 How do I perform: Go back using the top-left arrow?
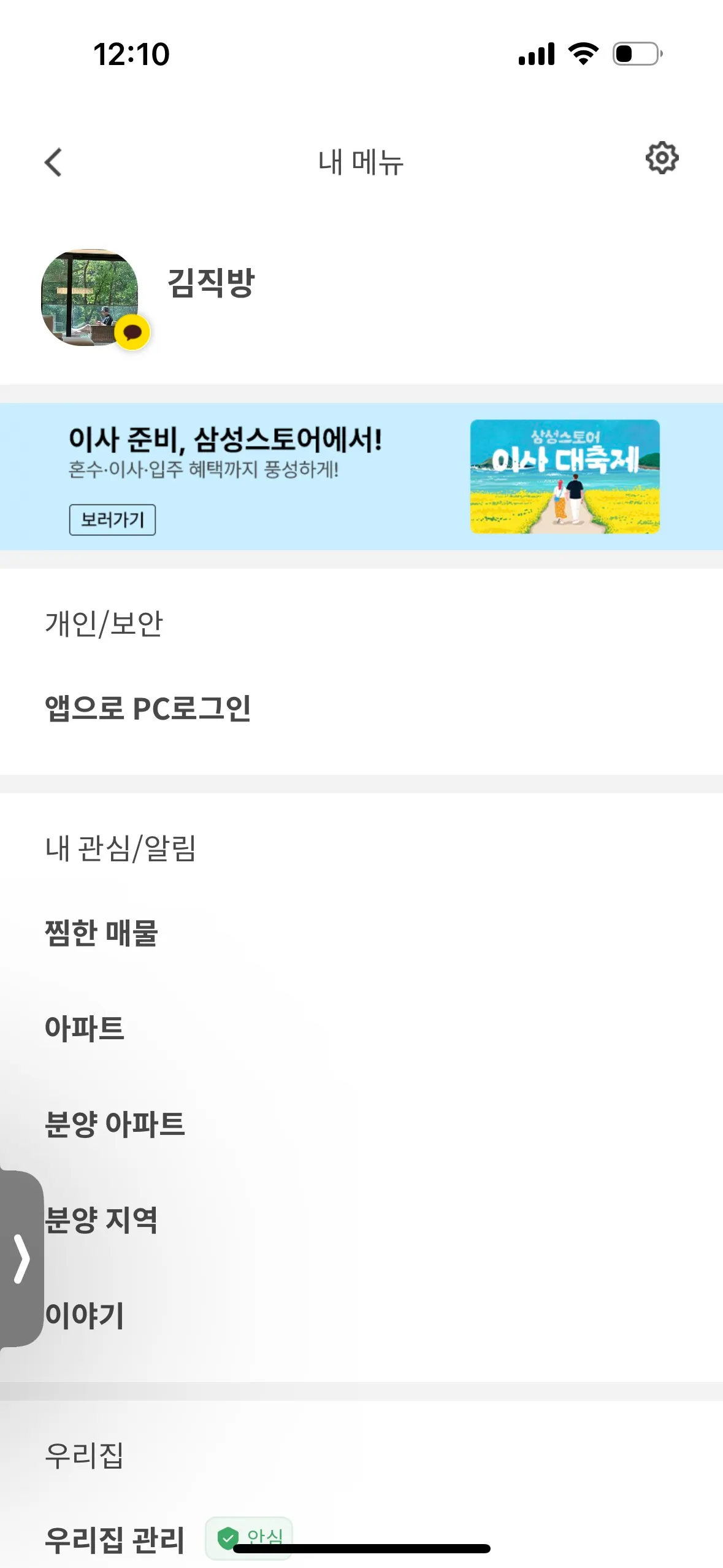(x=54, y=163)
